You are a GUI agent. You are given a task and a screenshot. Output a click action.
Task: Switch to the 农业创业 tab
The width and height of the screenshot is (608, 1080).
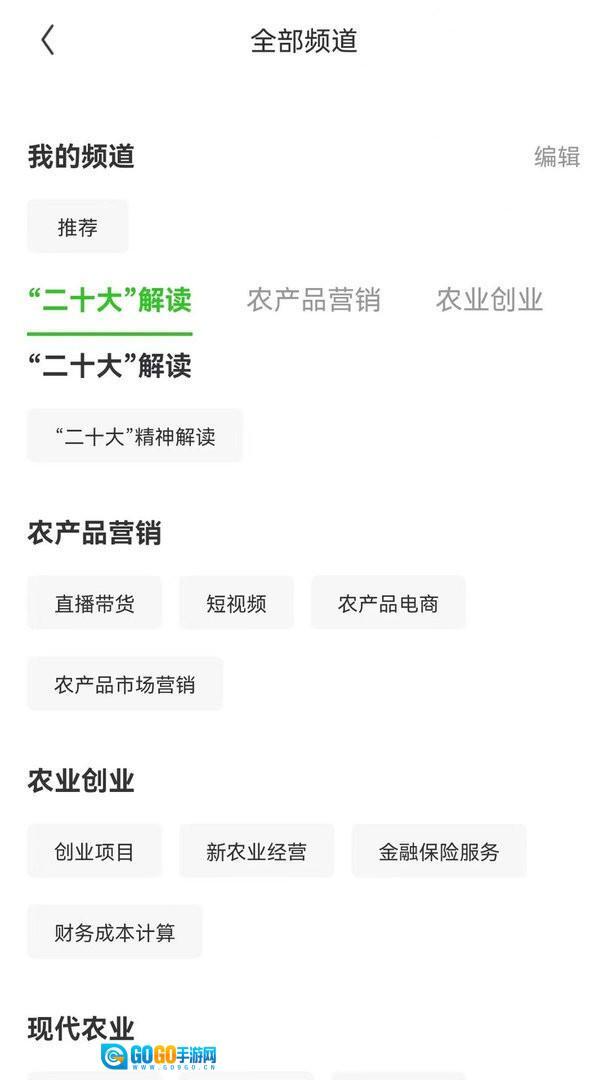(489, 299)
